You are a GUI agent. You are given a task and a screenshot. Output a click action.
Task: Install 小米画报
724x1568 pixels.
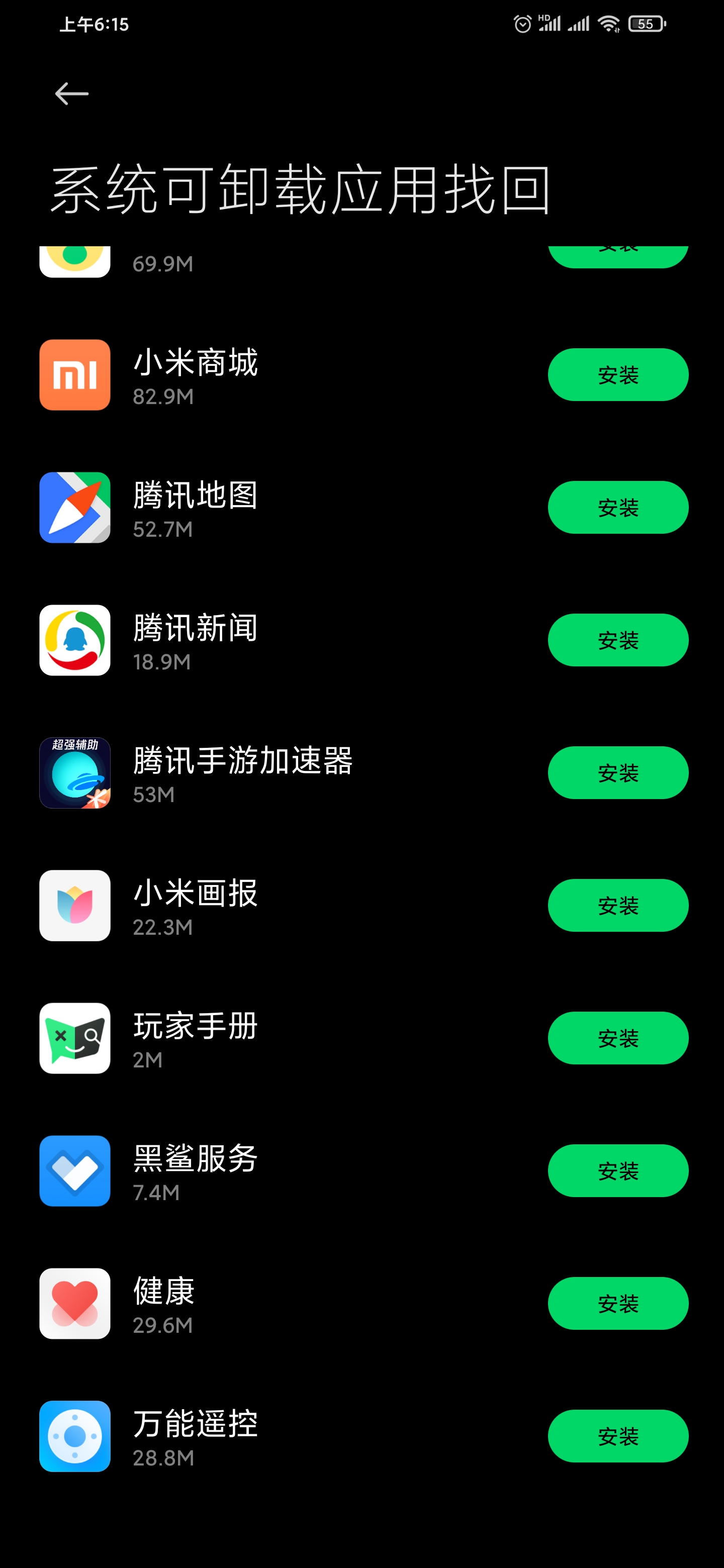click(x=618, y=906)
